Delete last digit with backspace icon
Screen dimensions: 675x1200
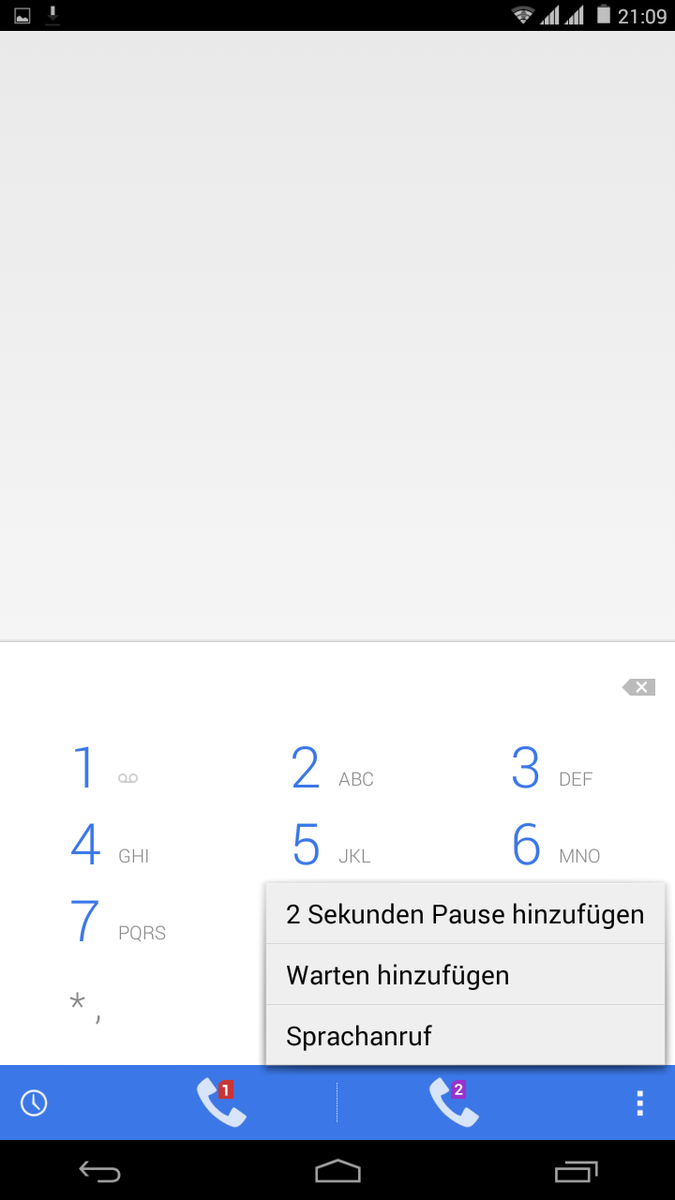click(x=639, y=687)
